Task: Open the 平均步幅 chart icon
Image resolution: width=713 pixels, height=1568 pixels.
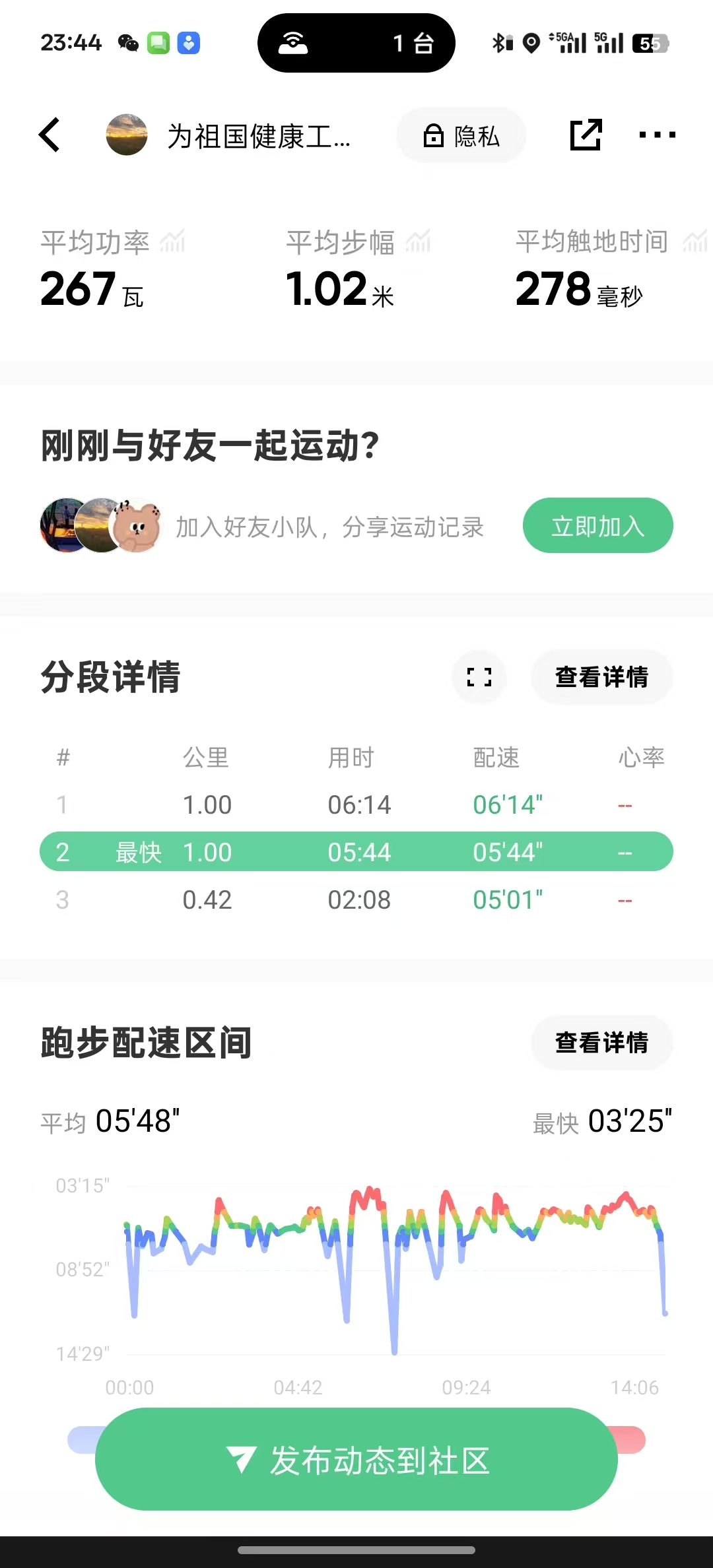Action: (418, 242)
